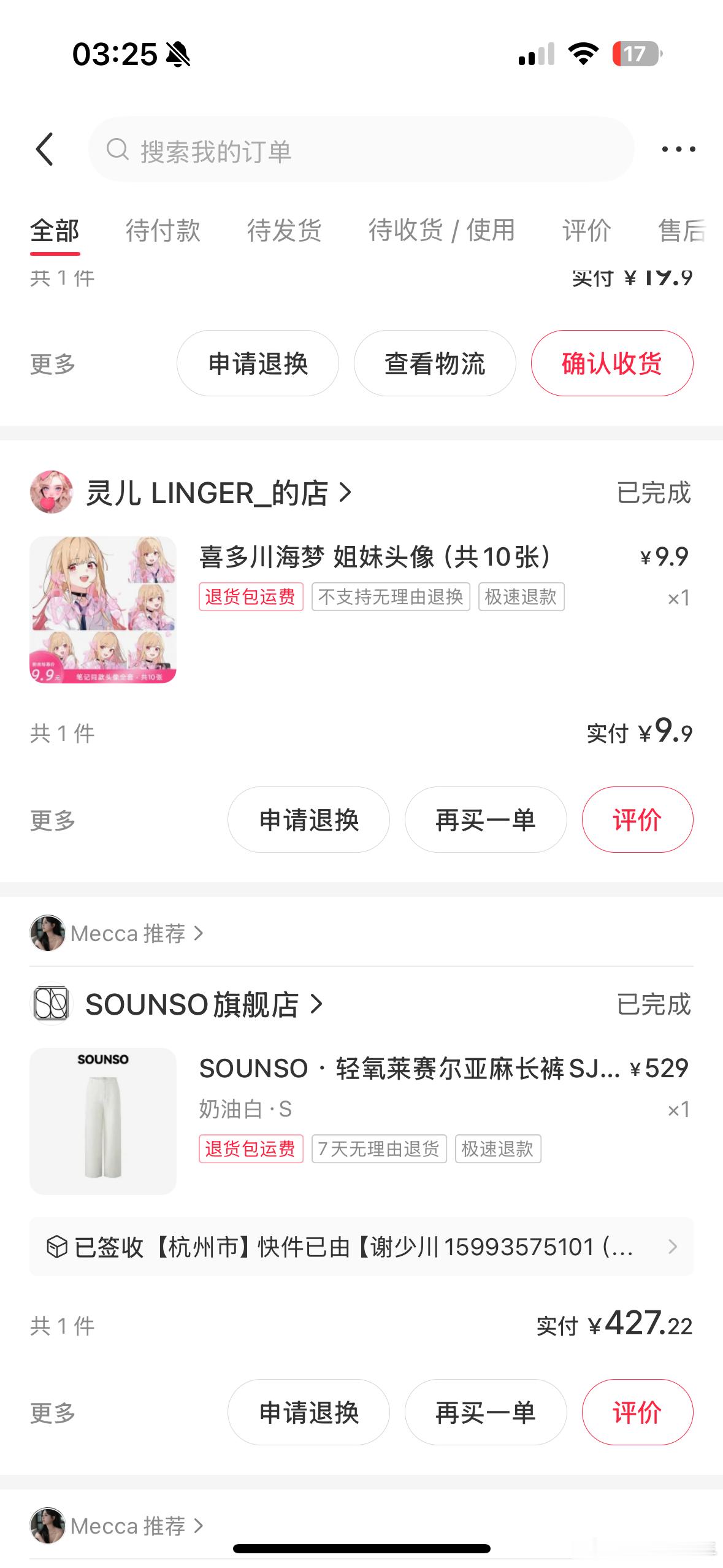Open the 评价 tab
The height and width of the screenshot is (1568, 723).
click(586, 231)
